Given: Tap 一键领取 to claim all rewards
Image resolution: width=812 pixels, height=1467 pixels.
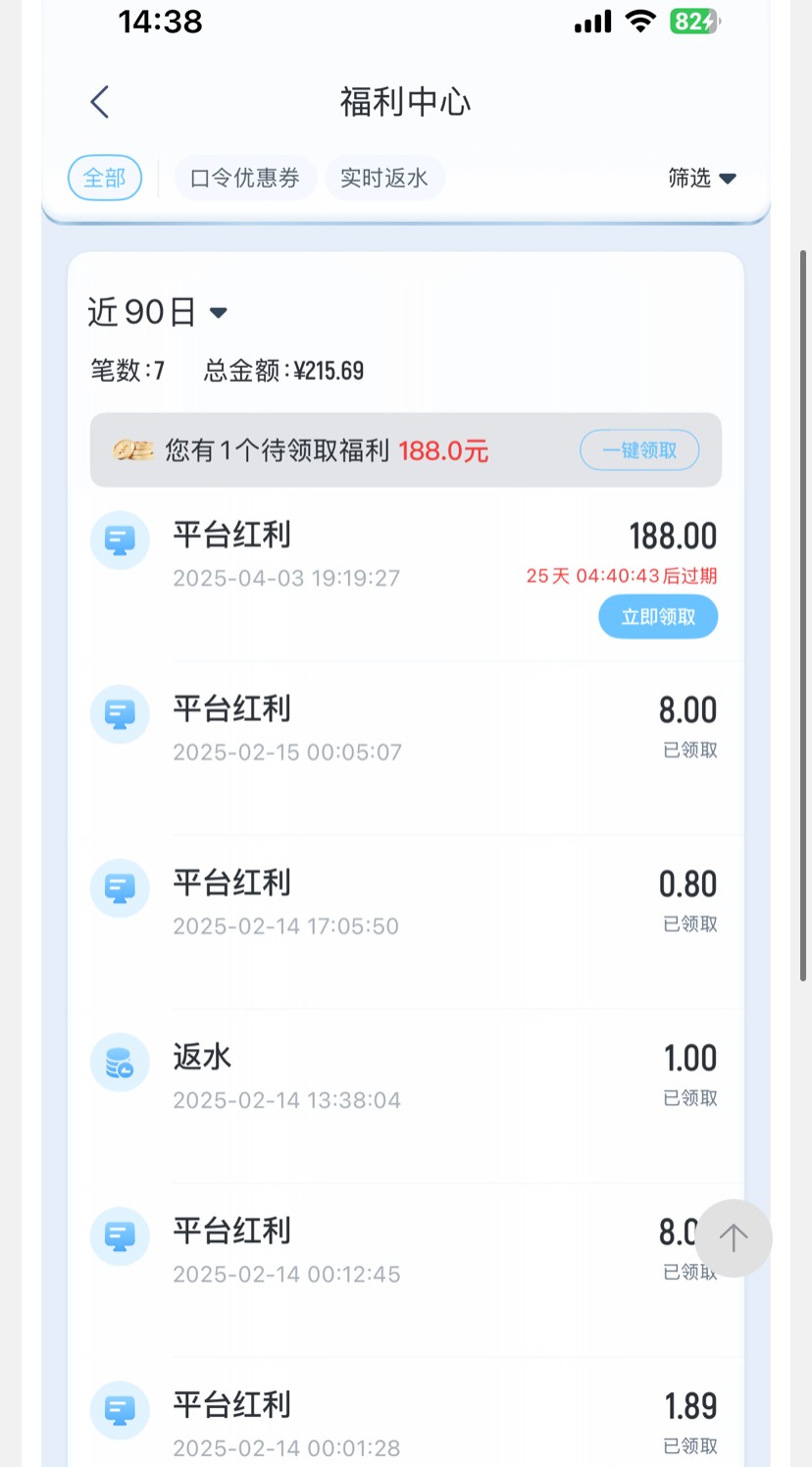Looking at the screenshot, I should click(639, 450).
